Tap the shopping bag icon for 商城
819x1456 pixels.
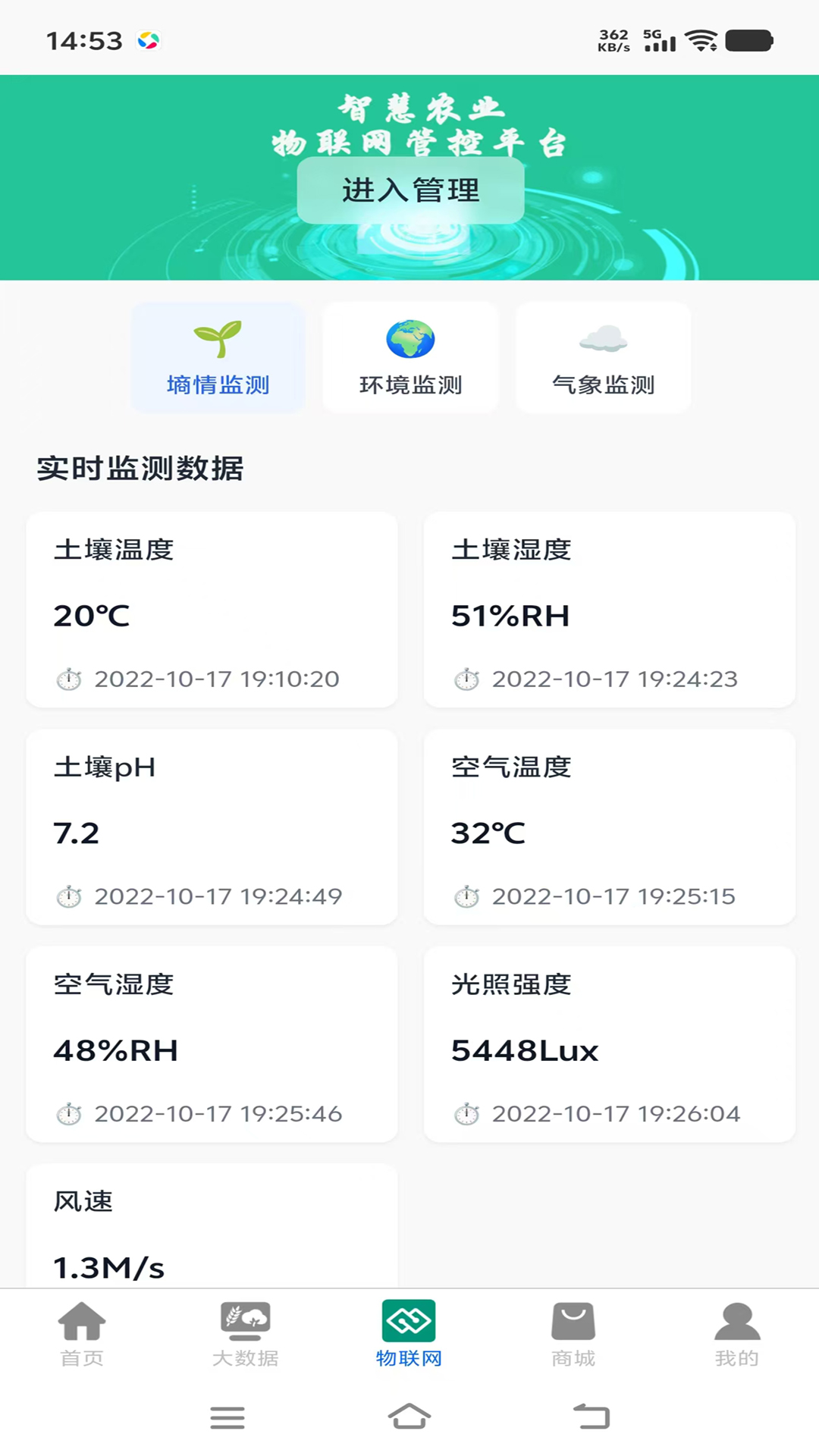pos(573,1321)
